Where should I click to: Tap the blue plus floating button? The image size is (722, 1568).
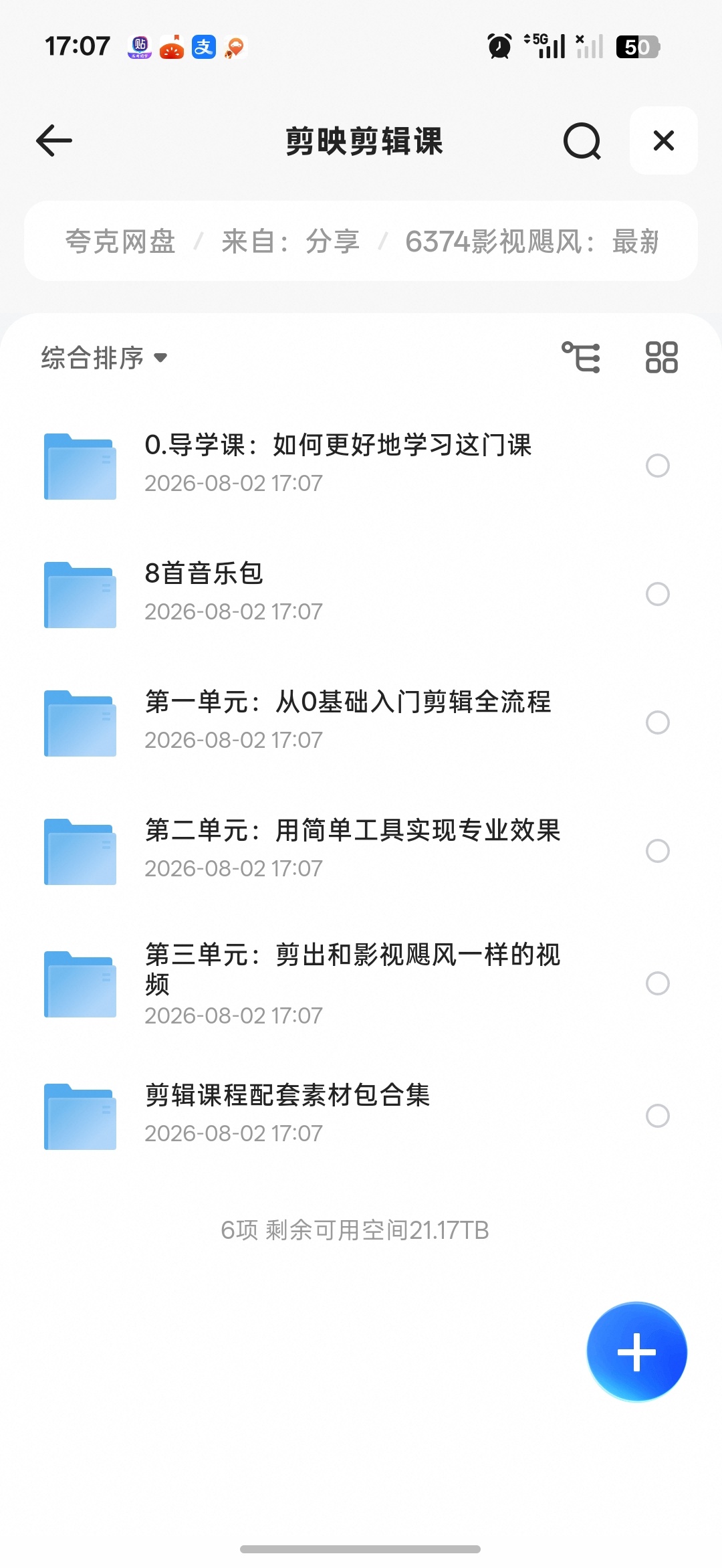coord(637,1352)
